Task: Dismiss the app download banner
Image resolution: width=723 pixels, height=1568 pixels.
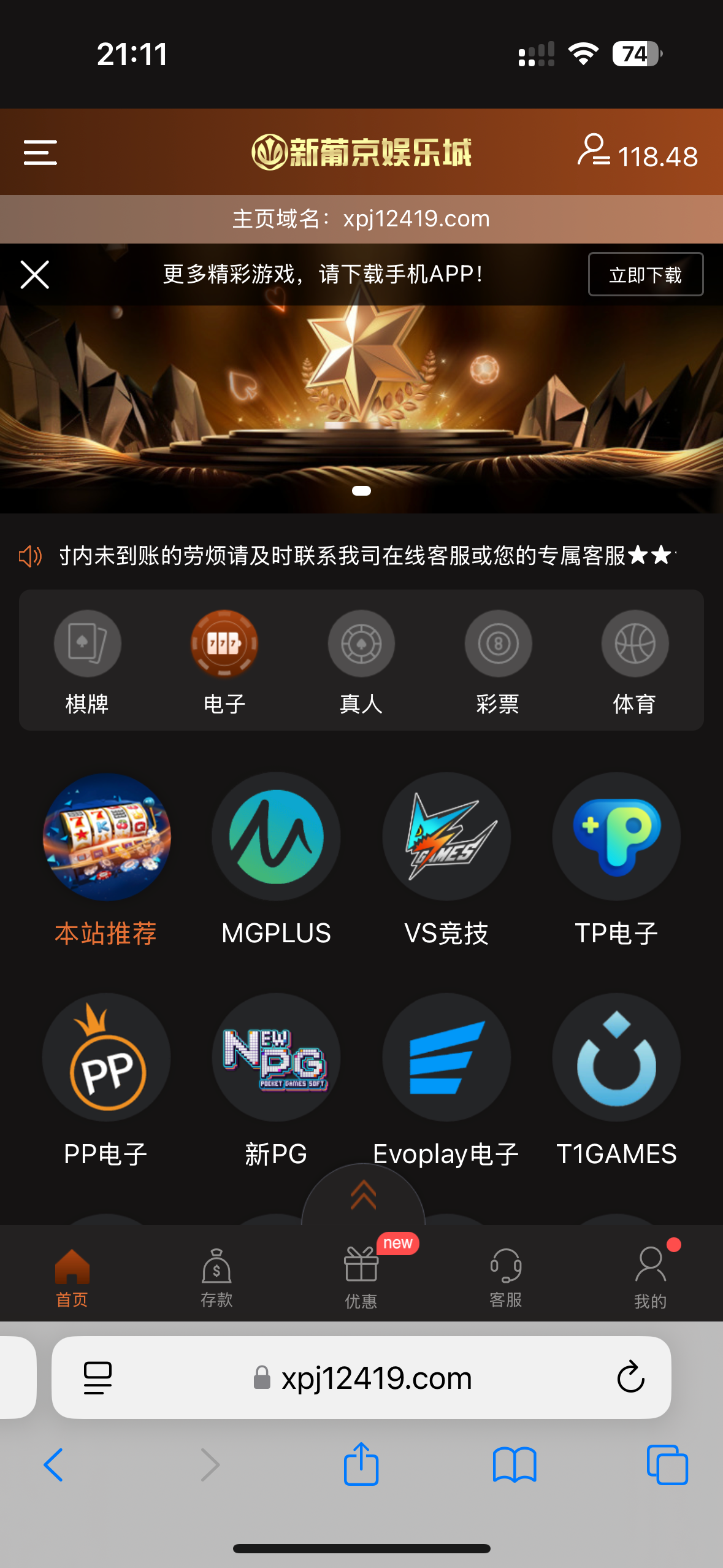Action: [x=35, y=274]
